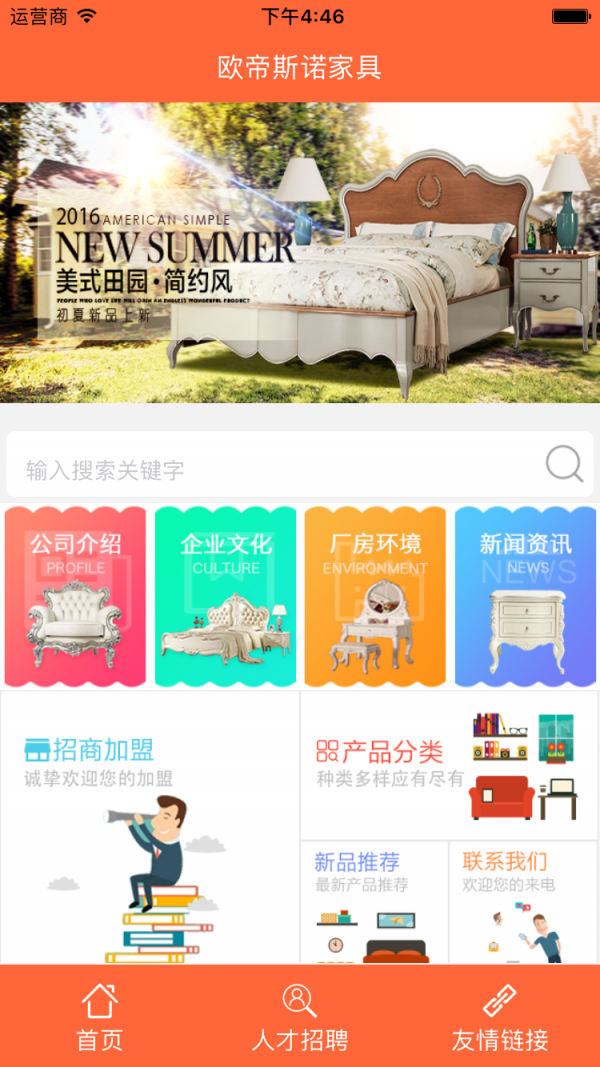Tap the search keyword input field
The image size is (600, 1067).
coord(270,468)
